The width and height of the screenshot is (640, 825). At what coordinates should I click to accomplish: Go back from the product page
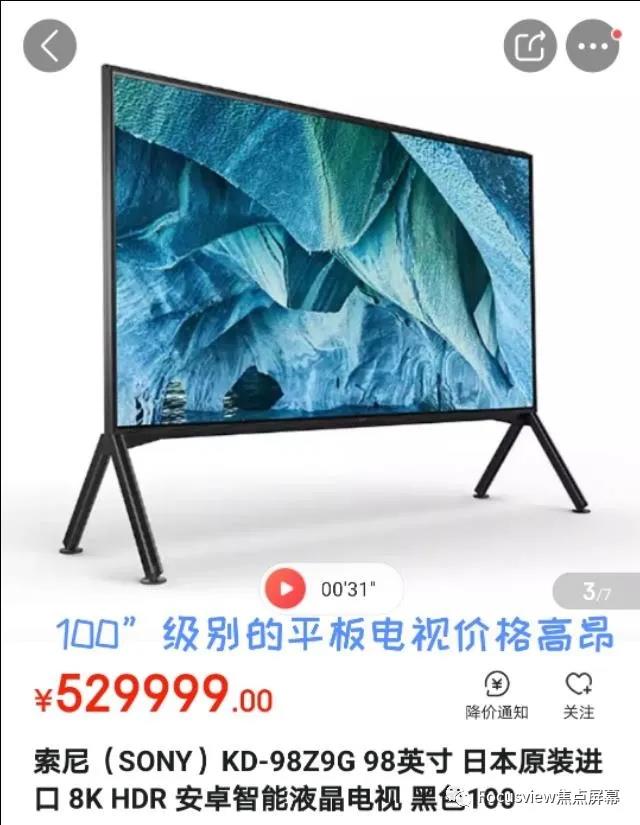click(x=49, y=45)
